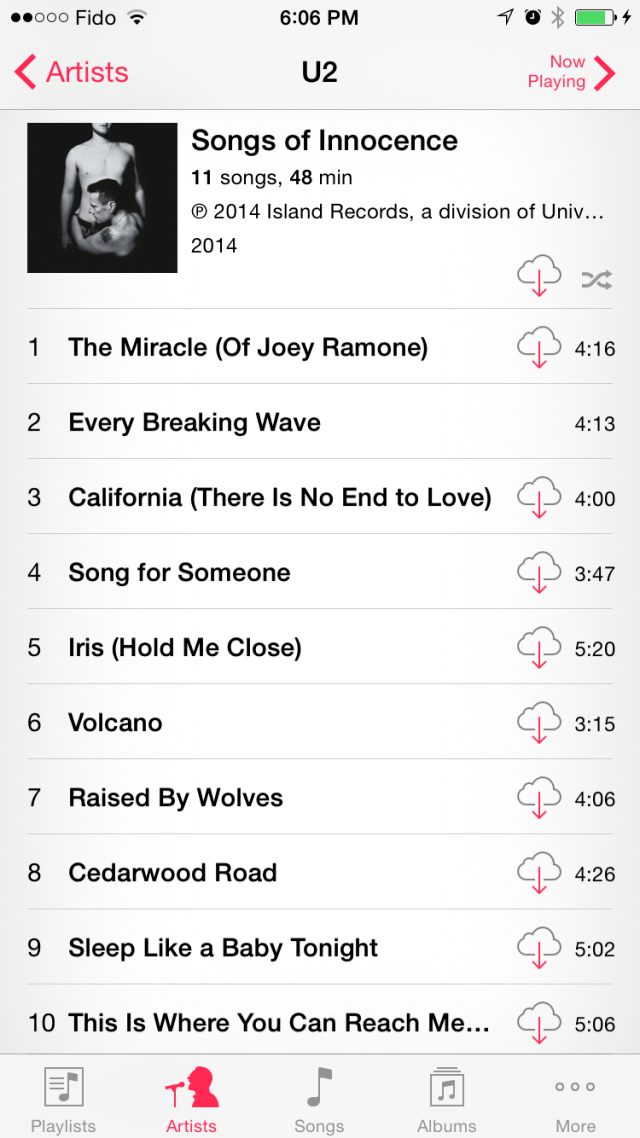Open the Albums tab
640x1138 pixels.
[x=447, y=1098]
